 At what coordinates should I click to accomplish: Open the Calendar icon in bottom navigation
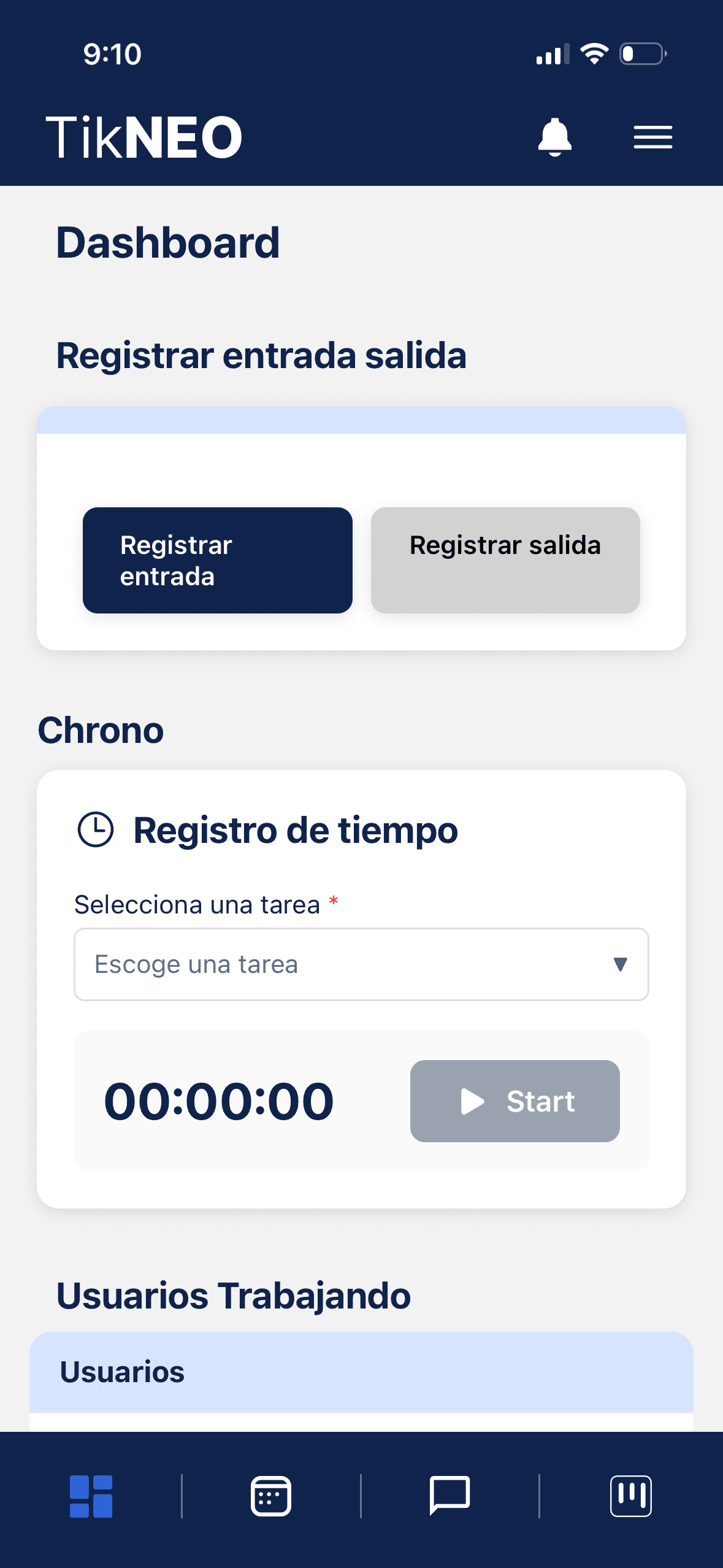pyautogui.click(x=272, y=1497)
